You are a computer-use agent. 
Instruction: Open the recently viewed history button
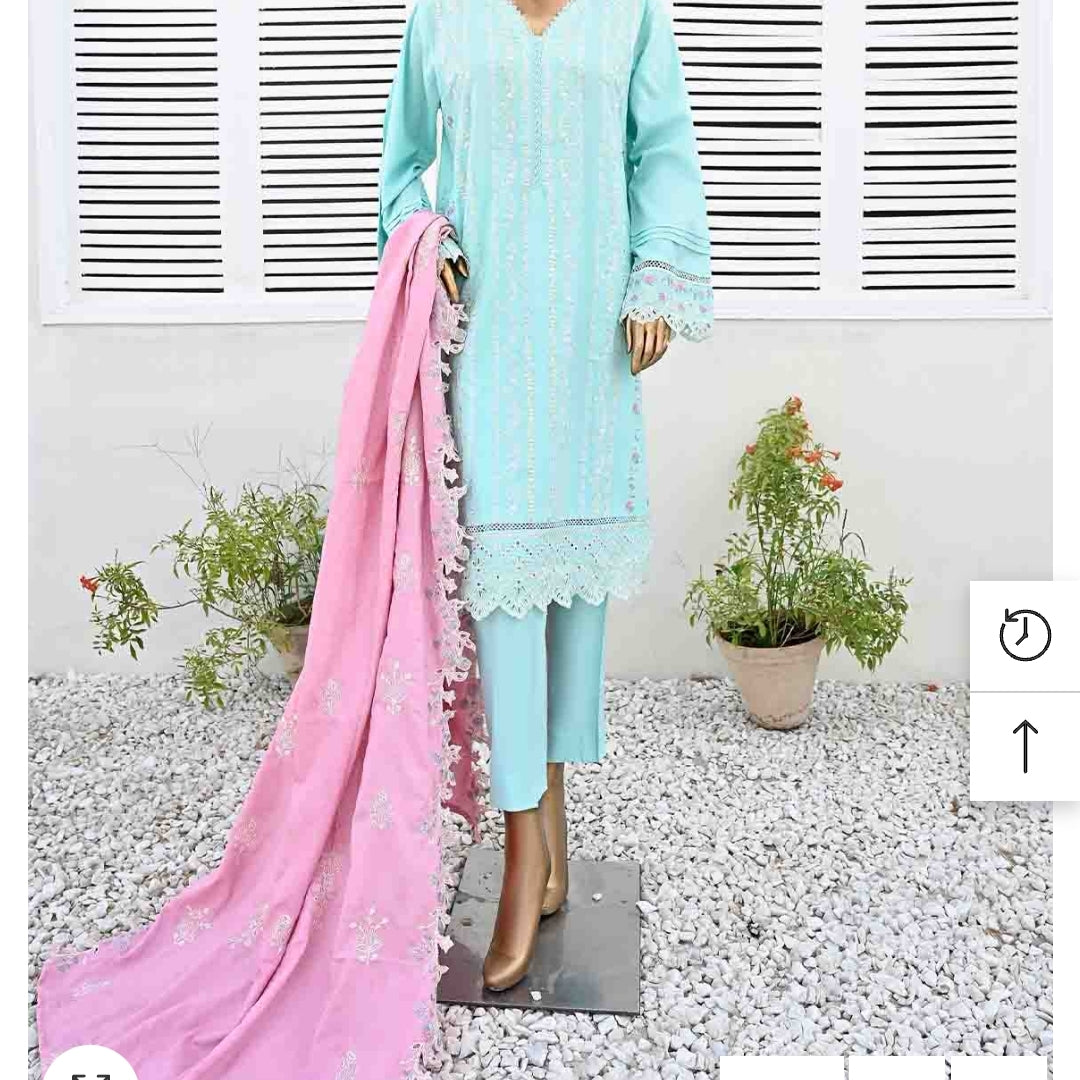click(x=1025, y=636)
